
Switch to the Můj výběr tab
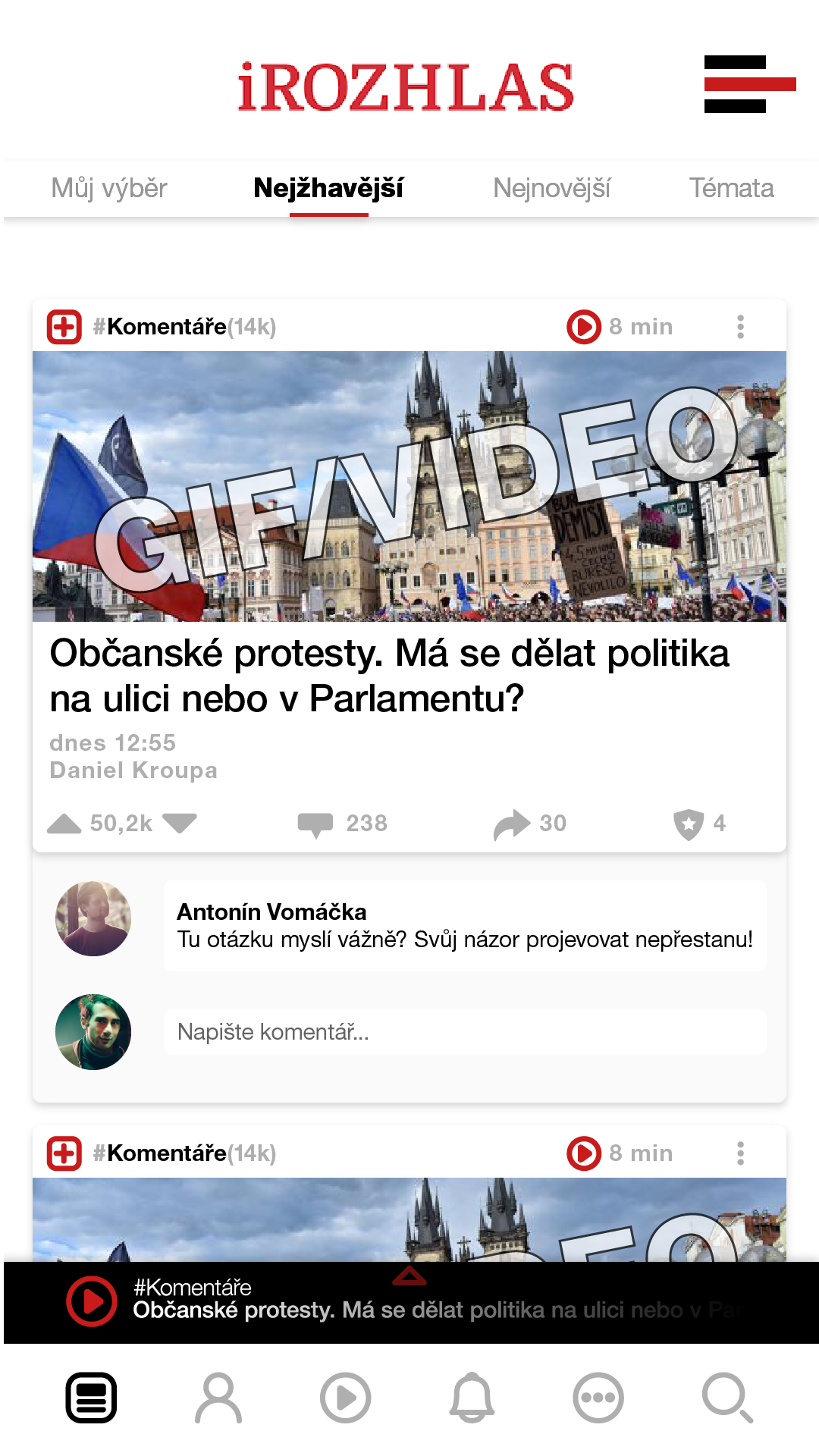[109, 188]
